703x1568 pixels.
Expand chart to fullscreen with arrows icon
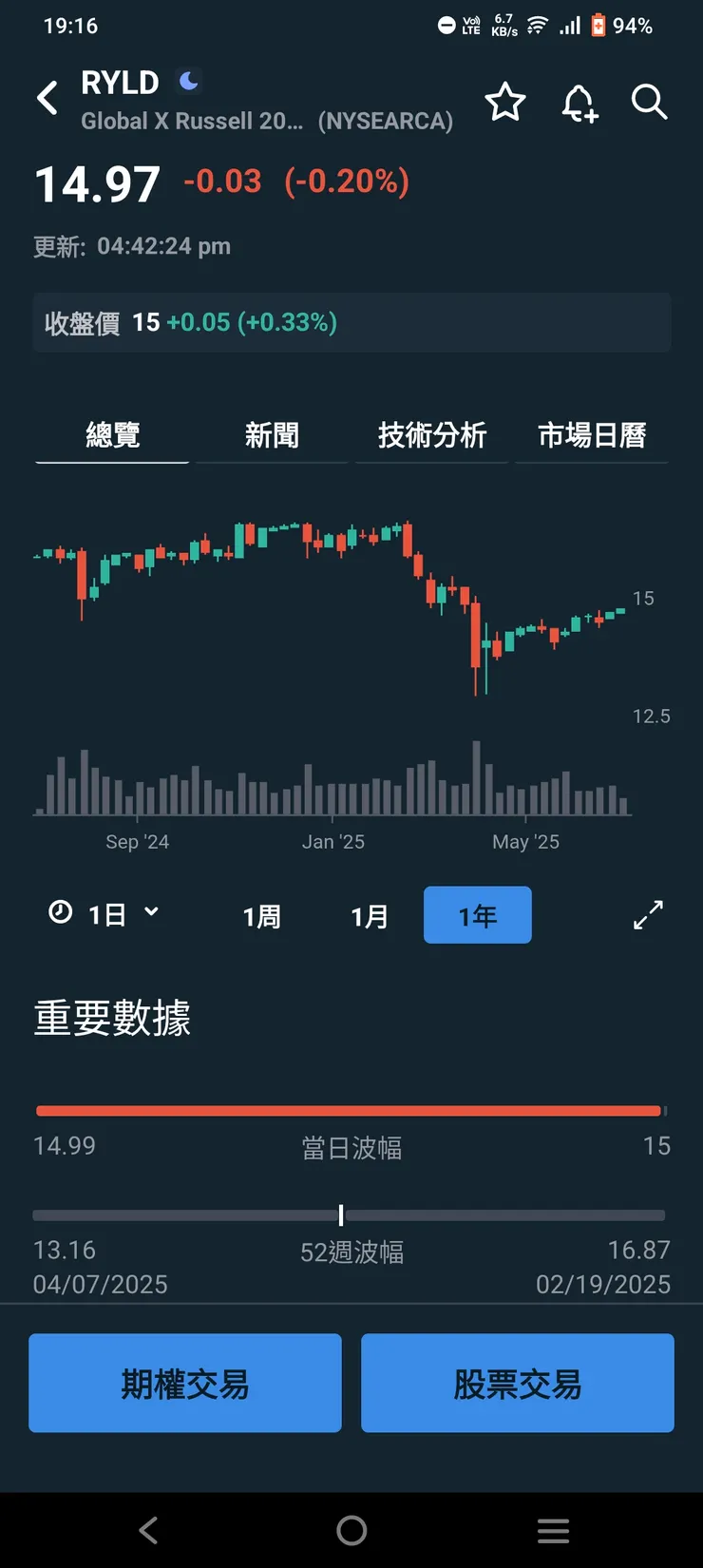pos(647,913)
